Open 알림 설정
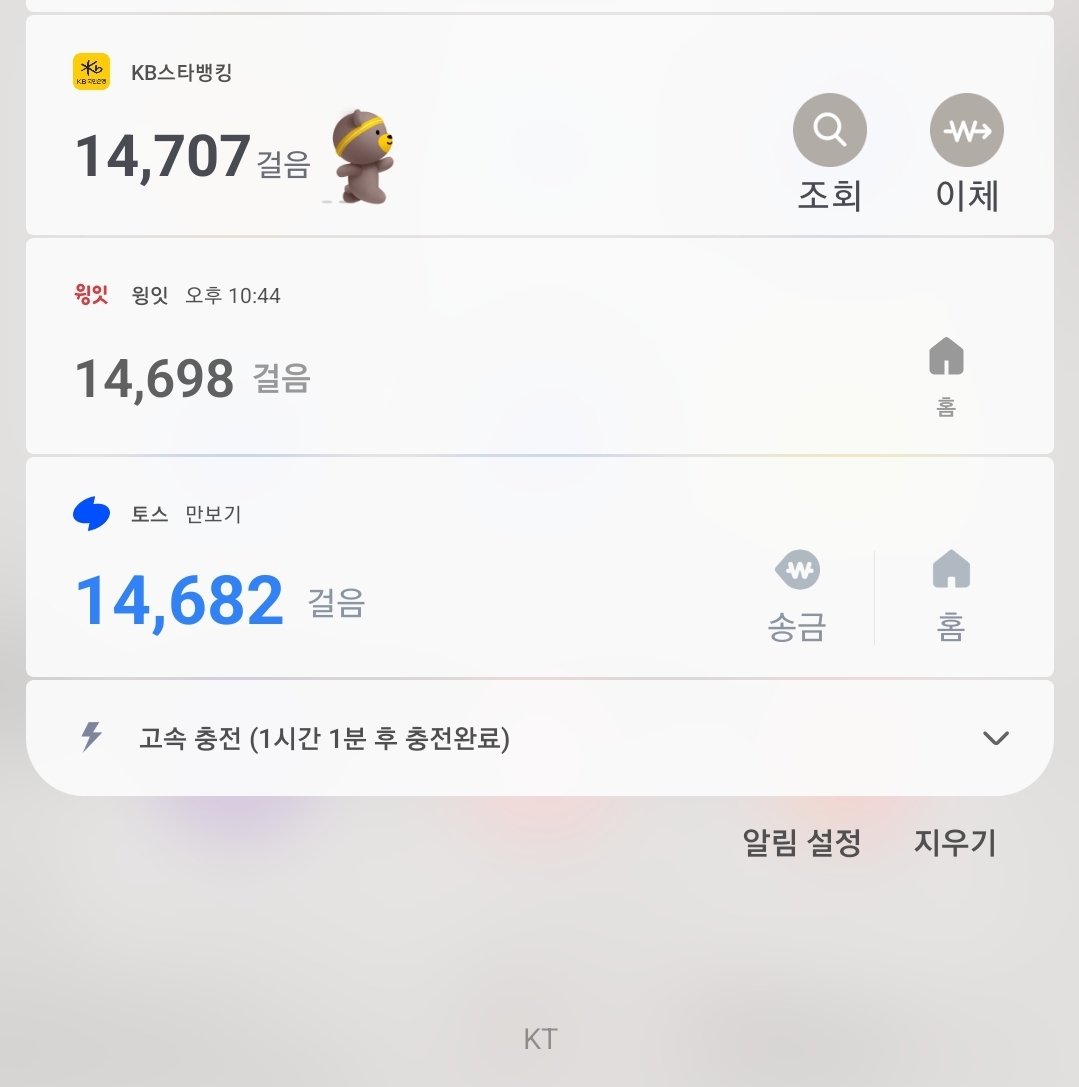1079x1087 pixels. point(801,843)
